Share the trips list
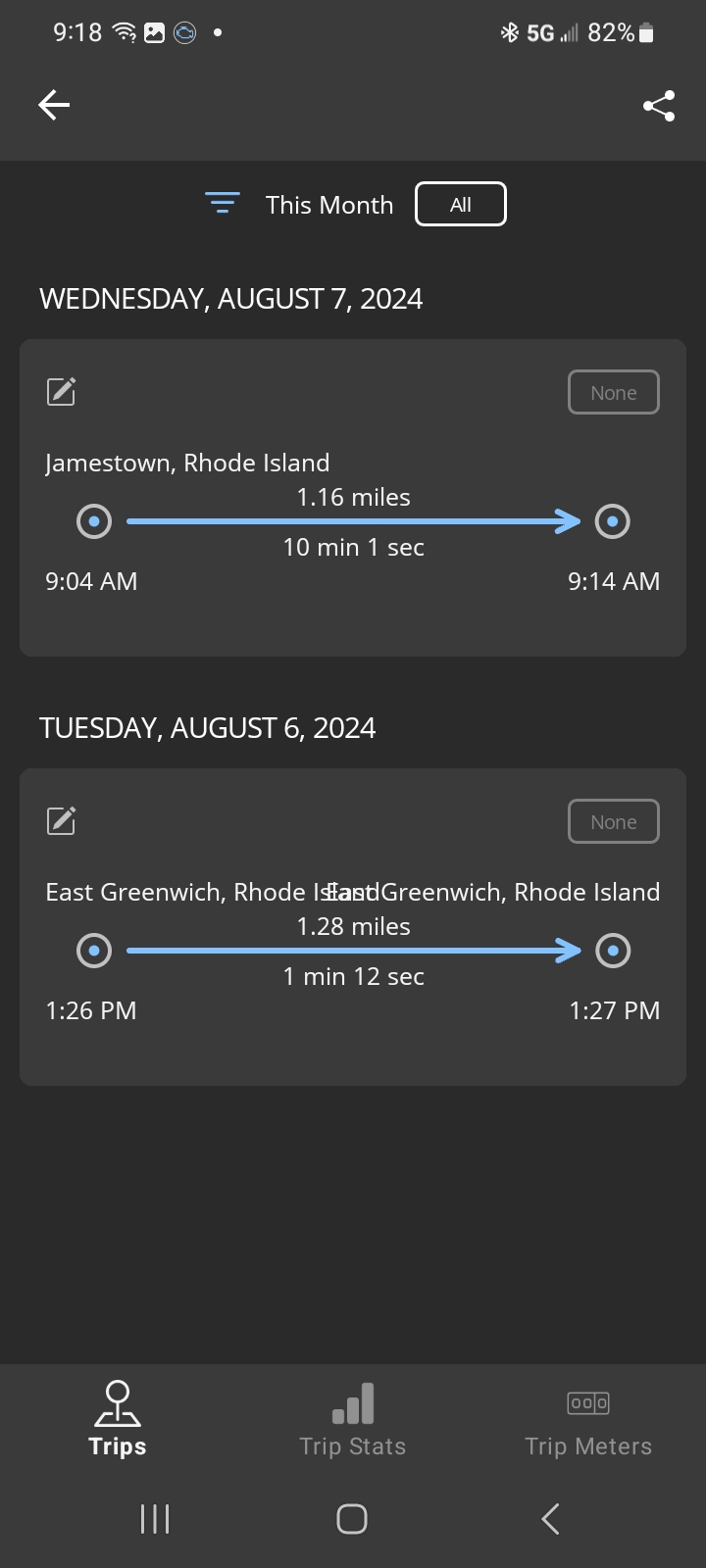Screen dimensions: 706x1568 click(x=659, y=106)
